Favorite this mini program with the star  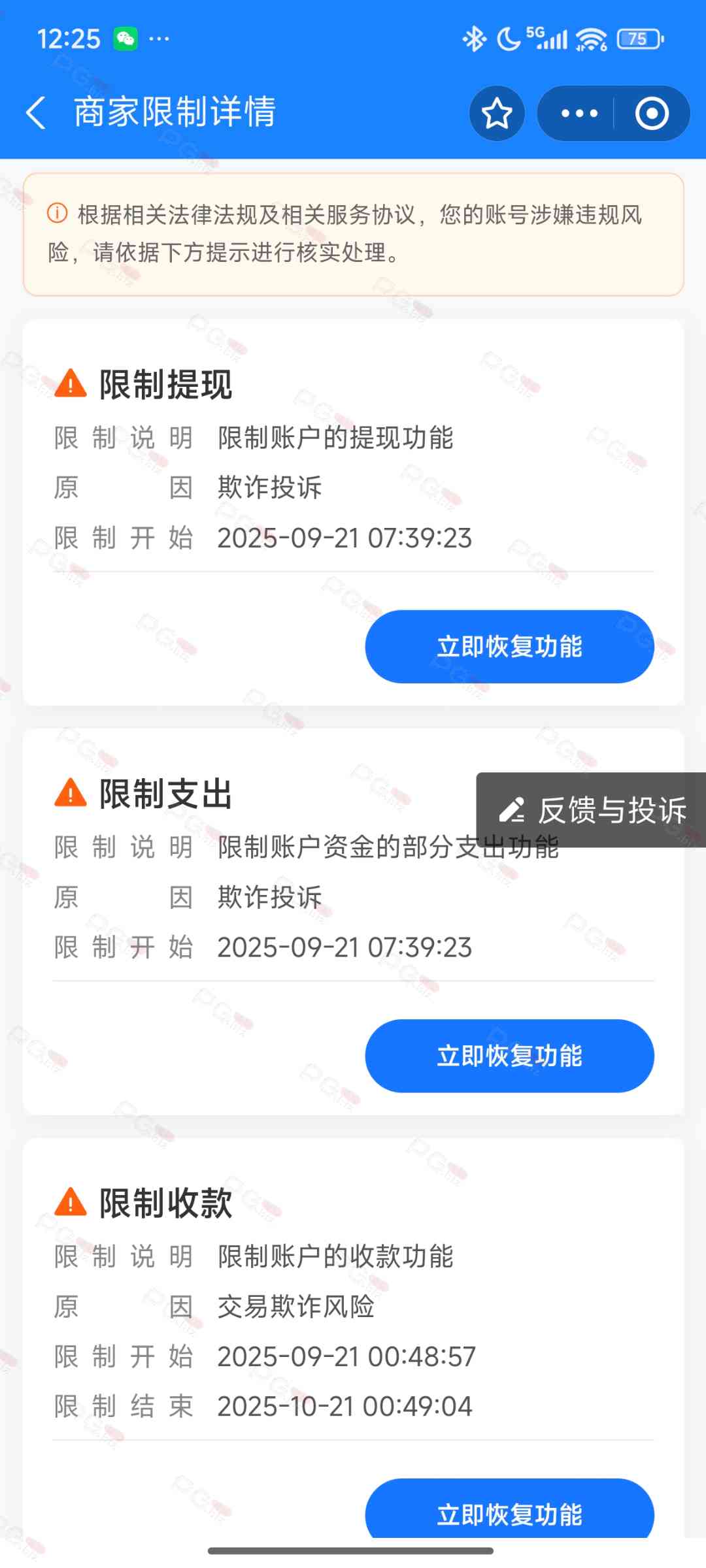point(497,114)
